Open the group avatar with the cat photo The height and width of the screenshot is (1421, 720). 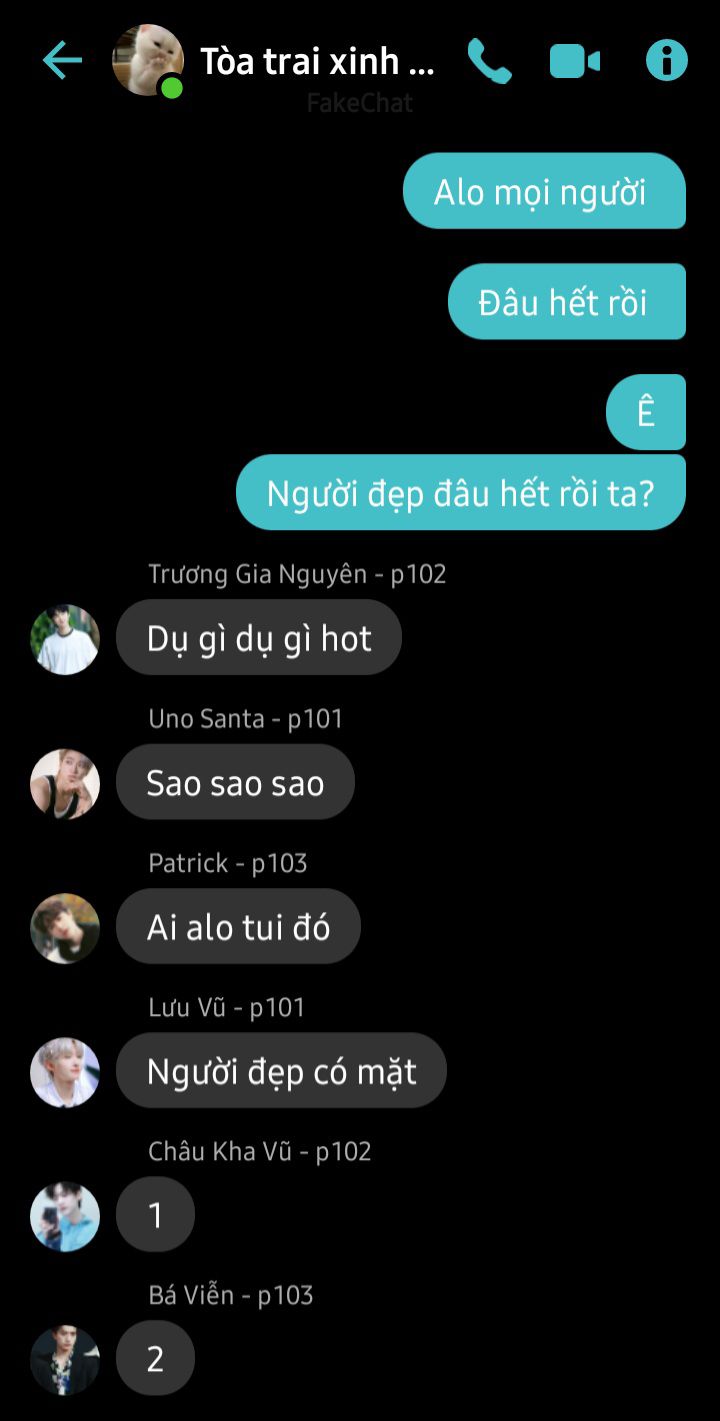(x=148, y=61)
